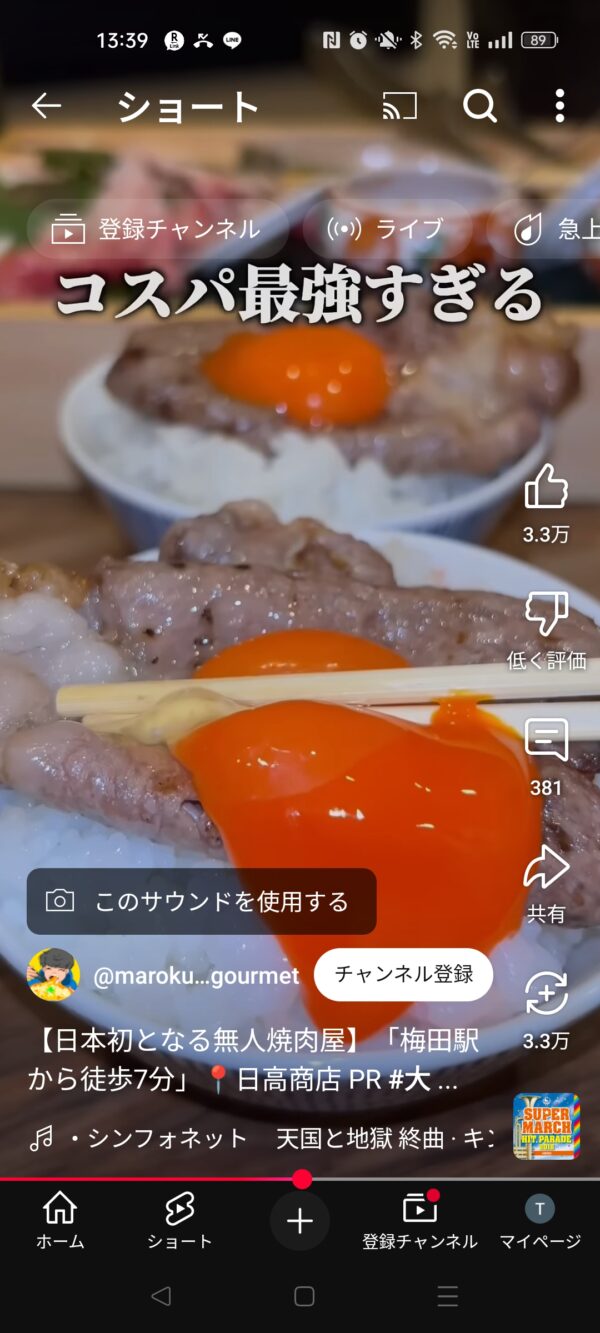The height and width of the screenshot is (1333, 600).
Task: Open the search icon in the top bar
Action: pyautogui.click(x=479, y=106)
